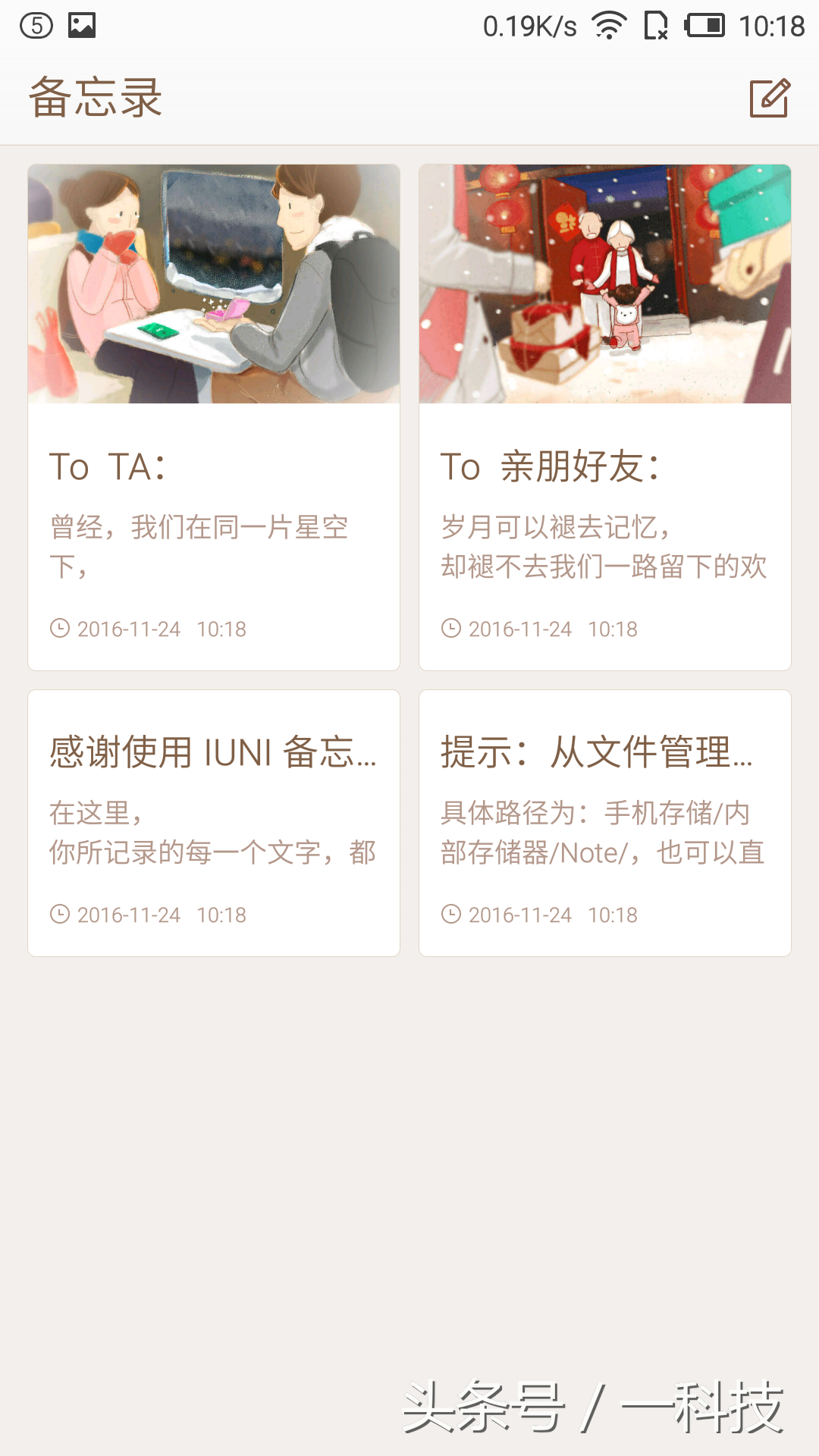Image resolution: width=819 pixels, height=1456 pixels.
Task: Open the "感谢使用 IUNI 备忘..." note
Action: (x=214, y=823)
